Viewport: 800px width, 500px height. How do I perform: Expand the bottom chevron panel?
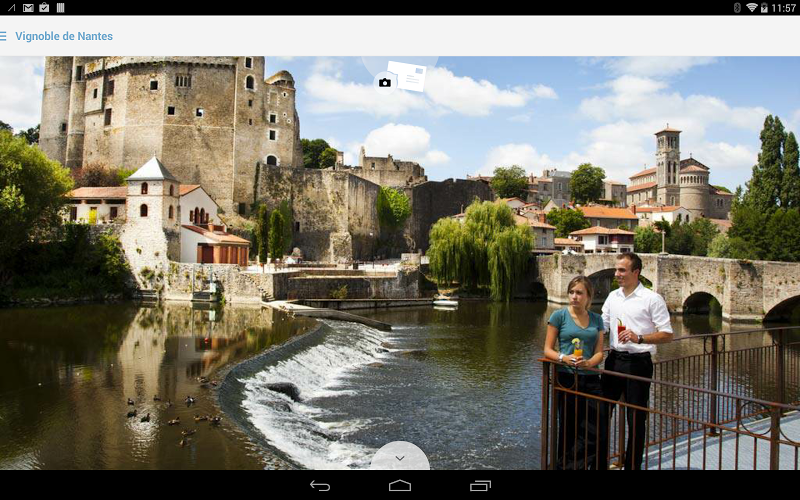coord(400,458)
